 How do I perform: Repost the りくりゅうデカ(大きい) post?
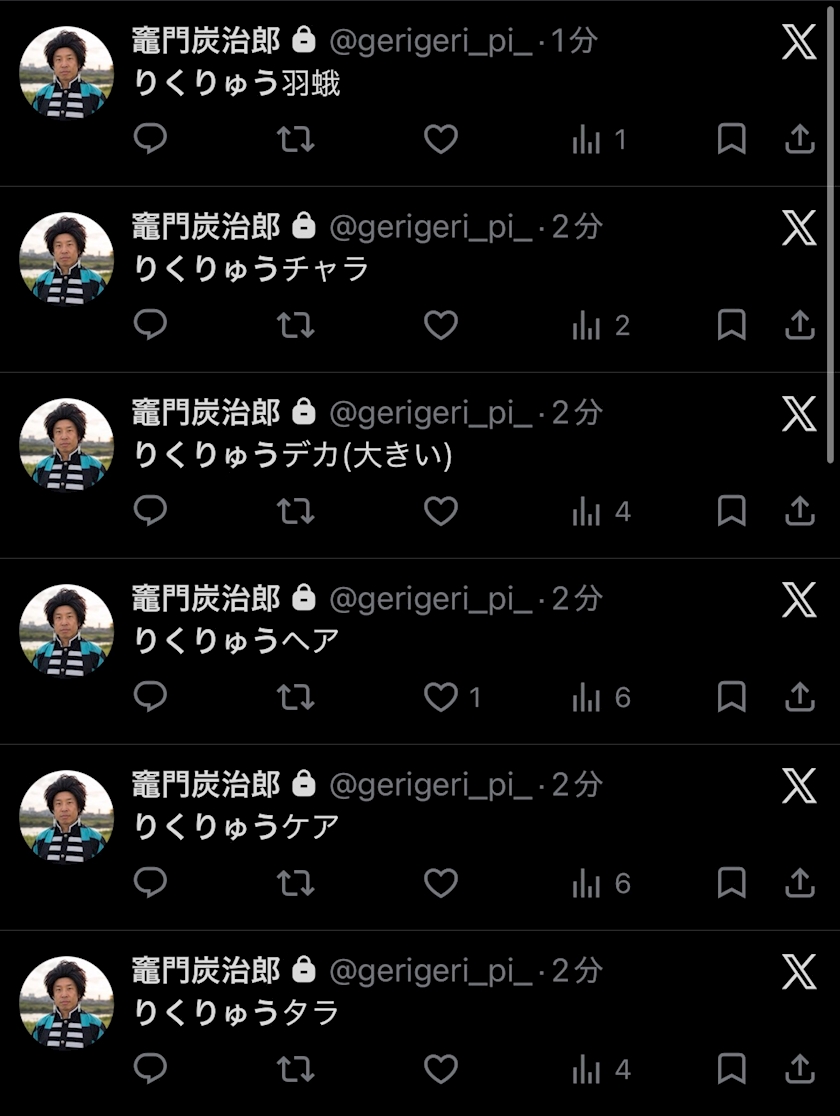click(295, 511)
